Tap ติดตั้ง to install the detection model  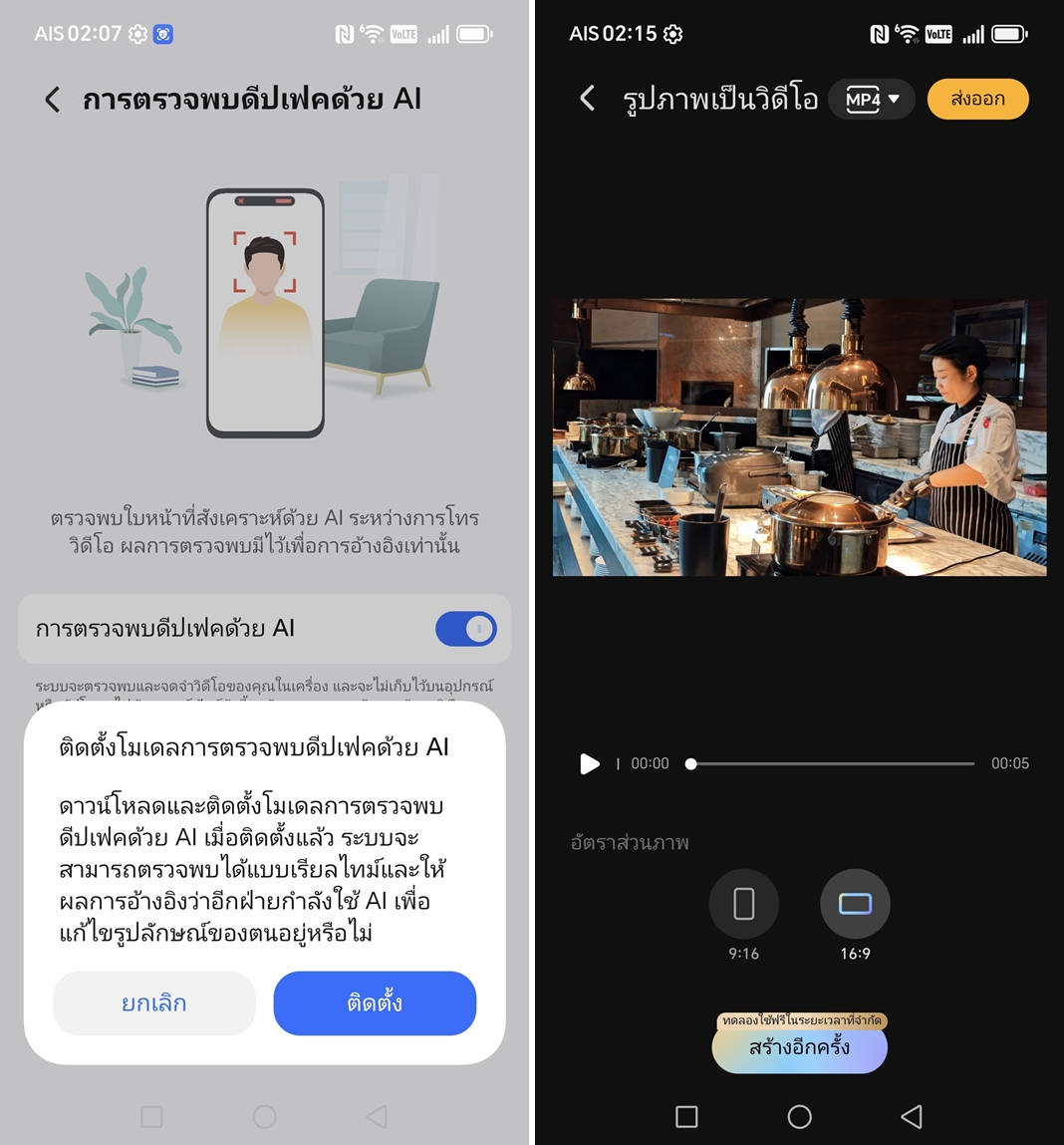pyautogui.click(x=375, y=1002)
